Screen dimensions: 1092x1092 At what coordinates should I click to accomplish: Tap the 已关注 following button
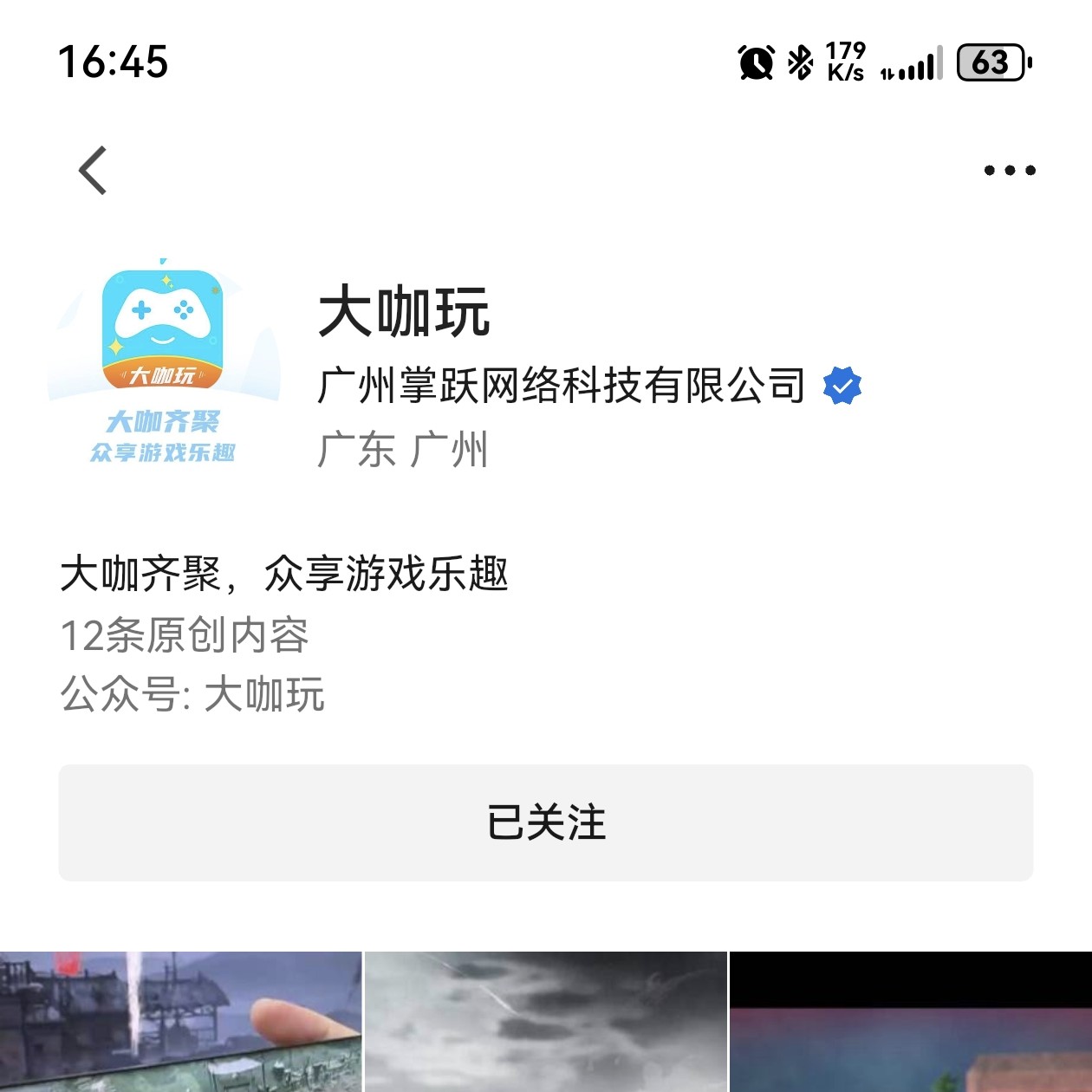tap(546, 822)
